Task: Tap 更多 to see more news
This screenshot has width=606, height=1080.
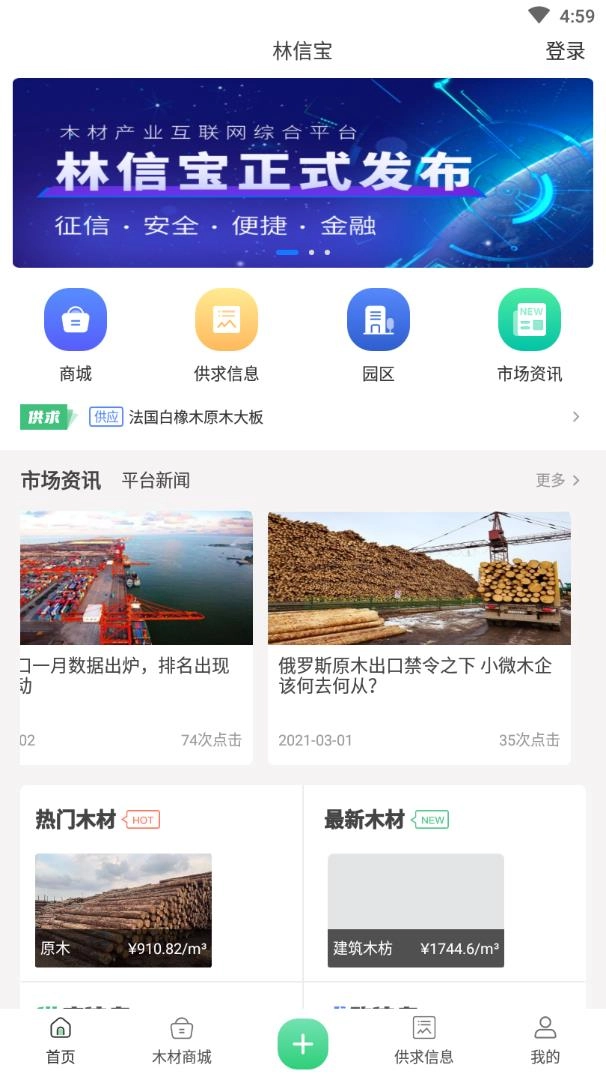Action: pyautogui.click(x=557, y=481)
